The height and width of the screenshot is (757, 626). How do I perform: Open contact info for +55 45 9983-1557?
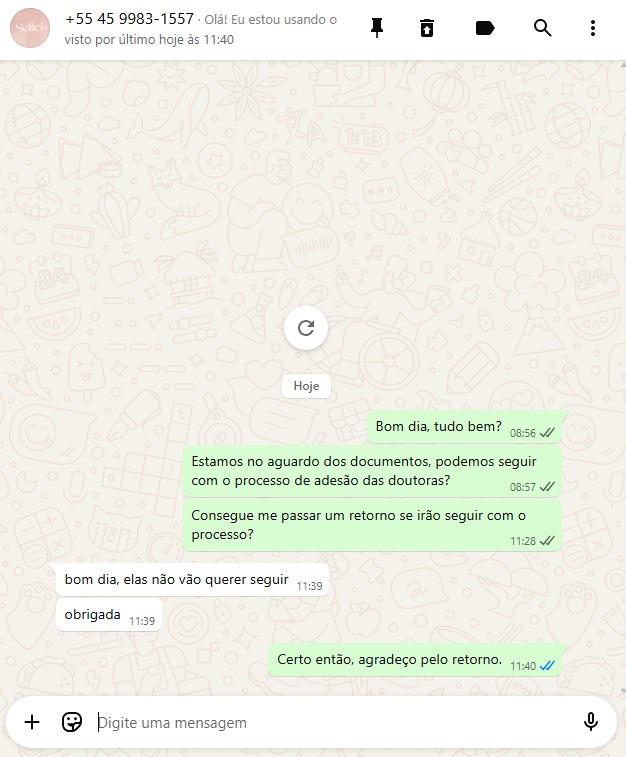coord(129,19)
